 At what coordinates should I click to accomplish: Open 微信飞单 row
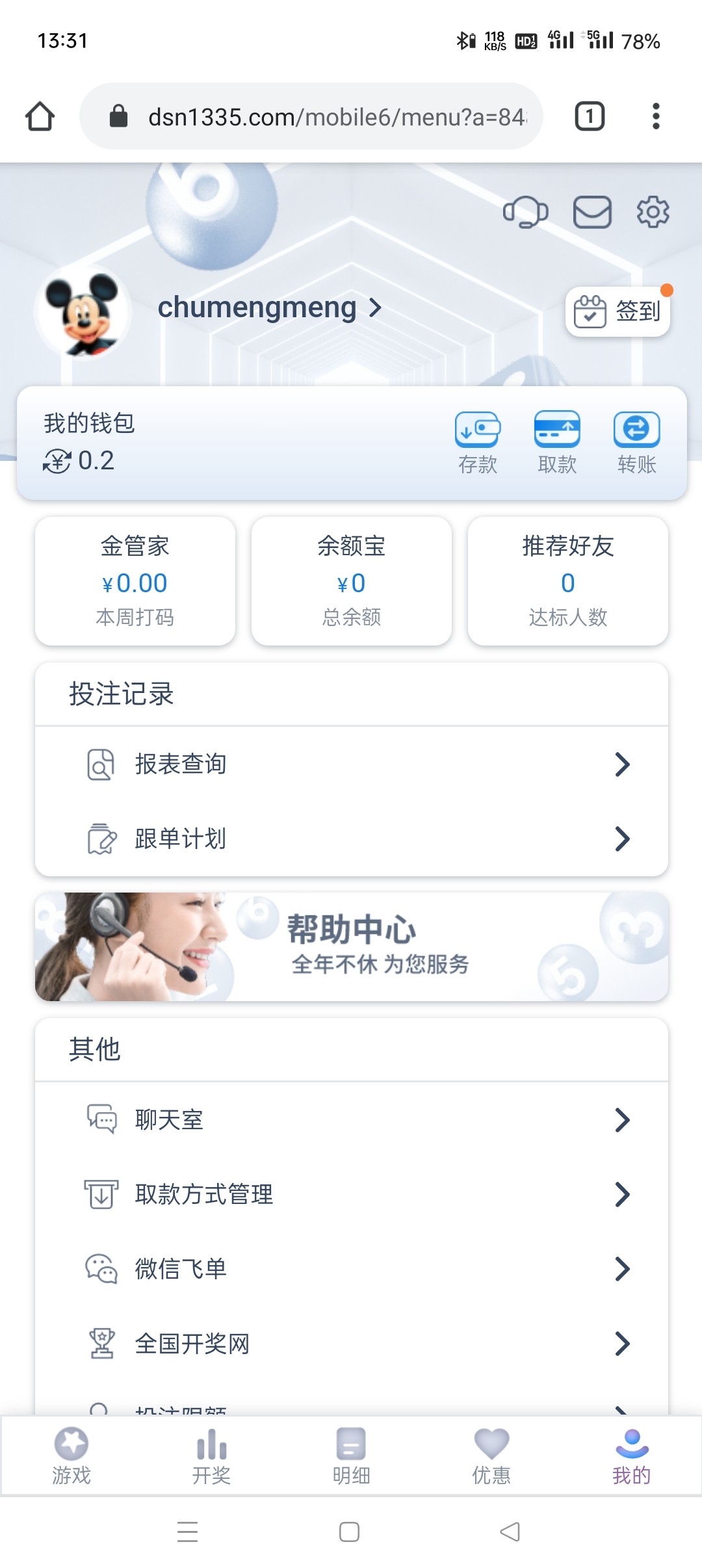click(352, 1268)
